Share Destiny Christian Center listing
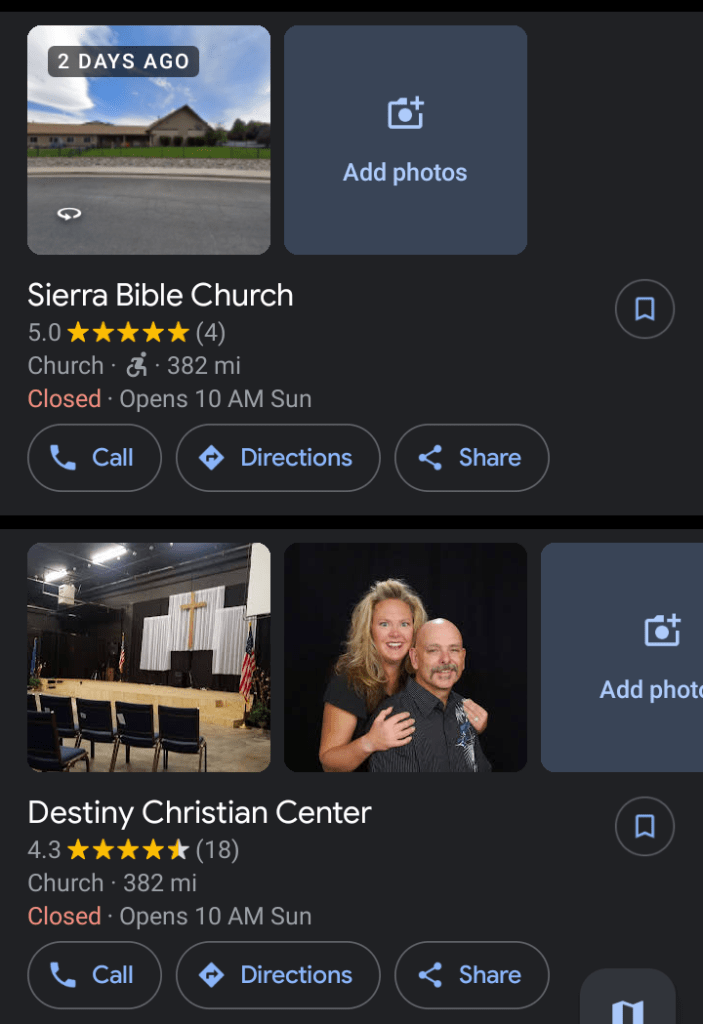 coord(472,975)
